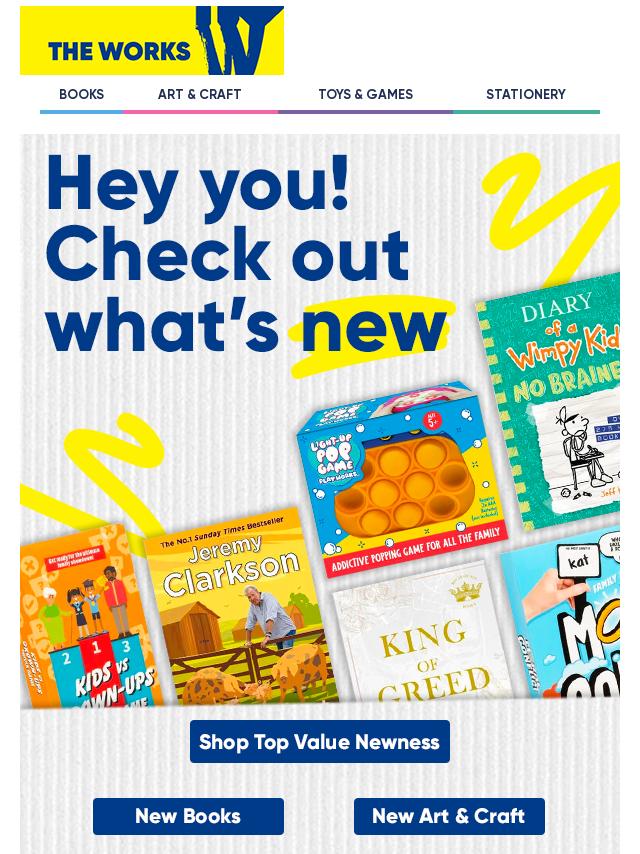This screenshot has width=640, height=854.
Task: Select Toys & Games in the menu
Action: tap(365, 95)
